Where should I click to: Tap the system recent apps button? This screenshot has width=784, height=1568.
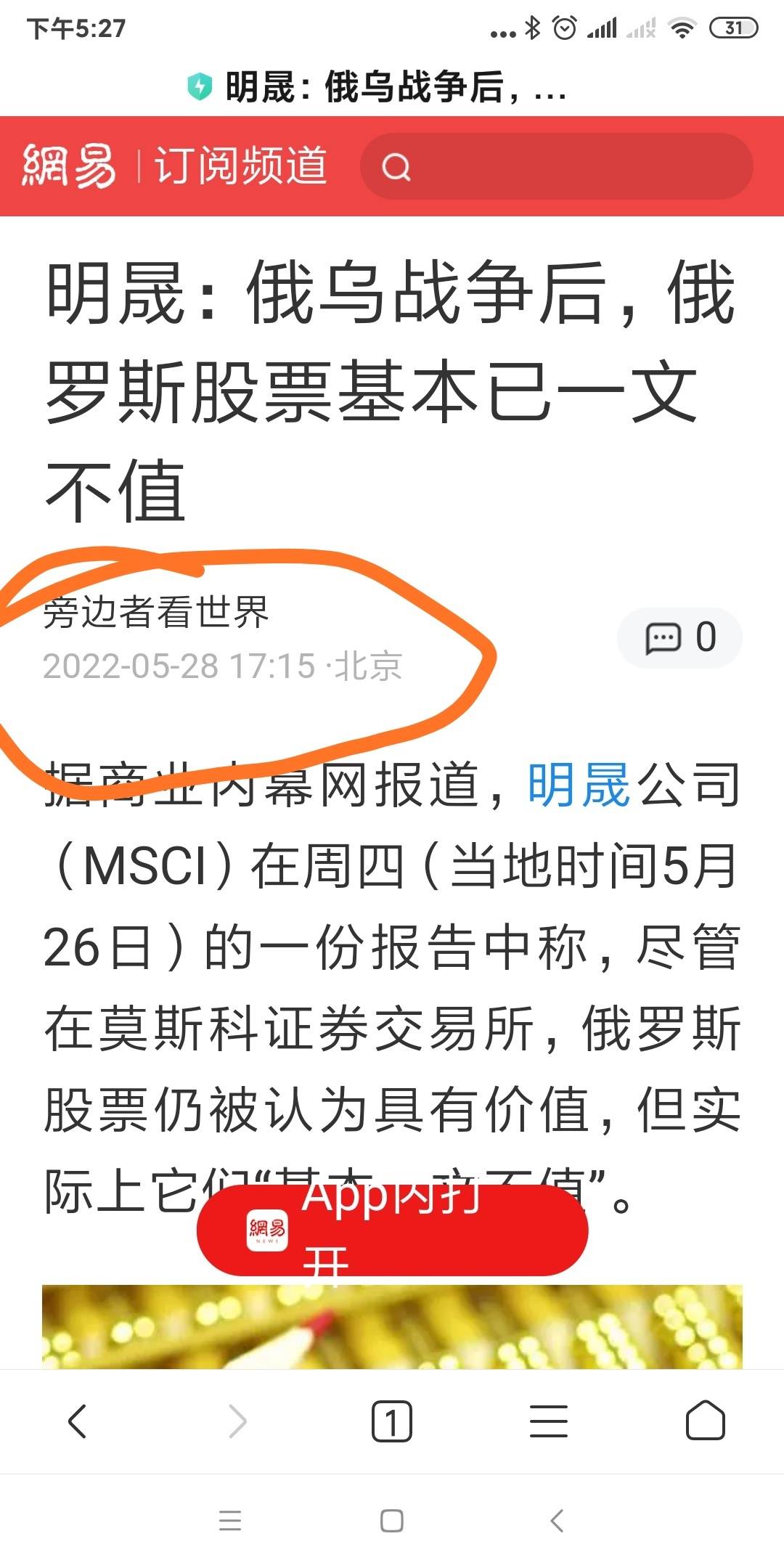tap(230, 1520)
